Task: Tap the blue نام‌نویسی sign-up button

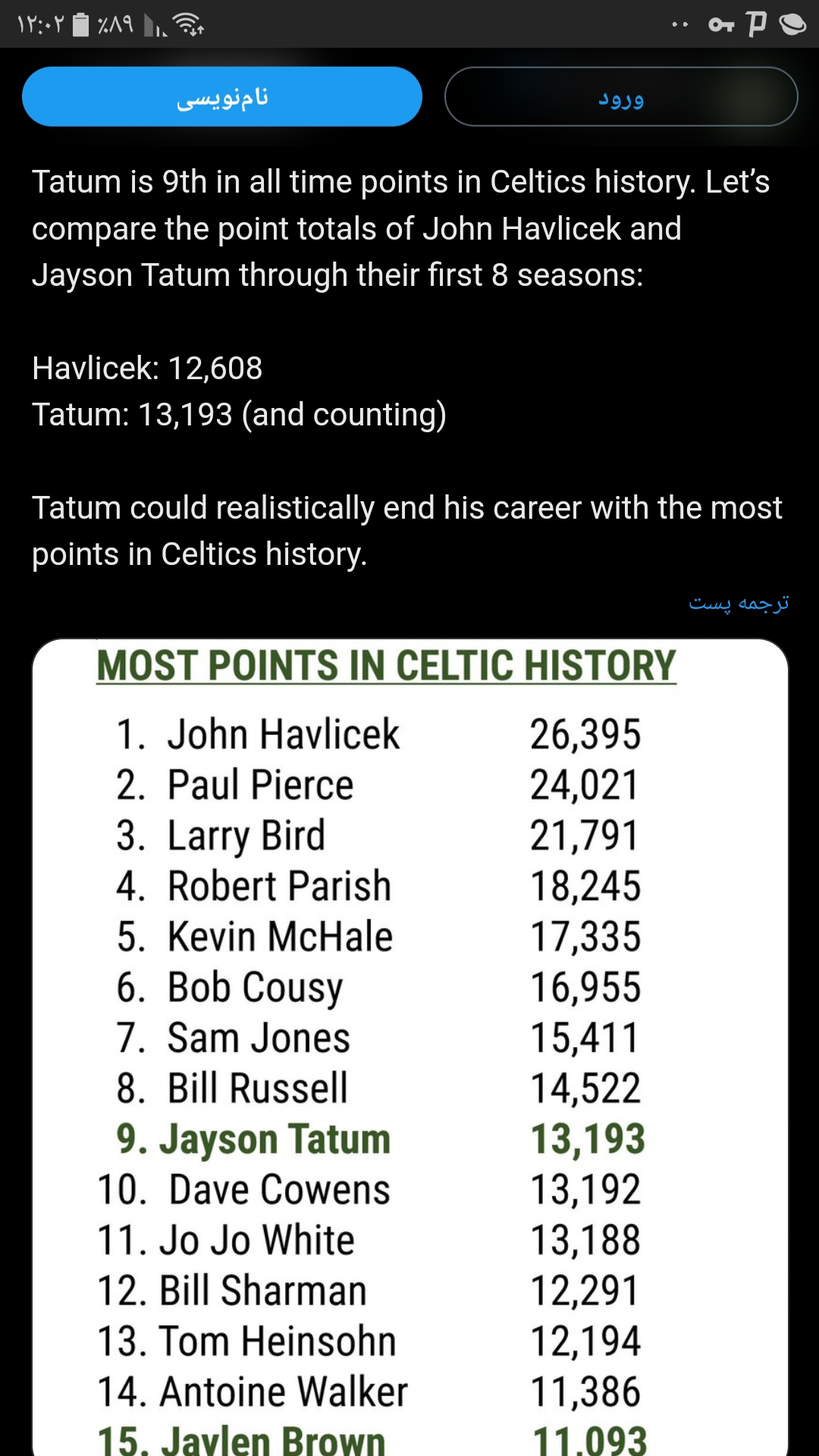Action: pyautogui.click(x=221, y=97)
